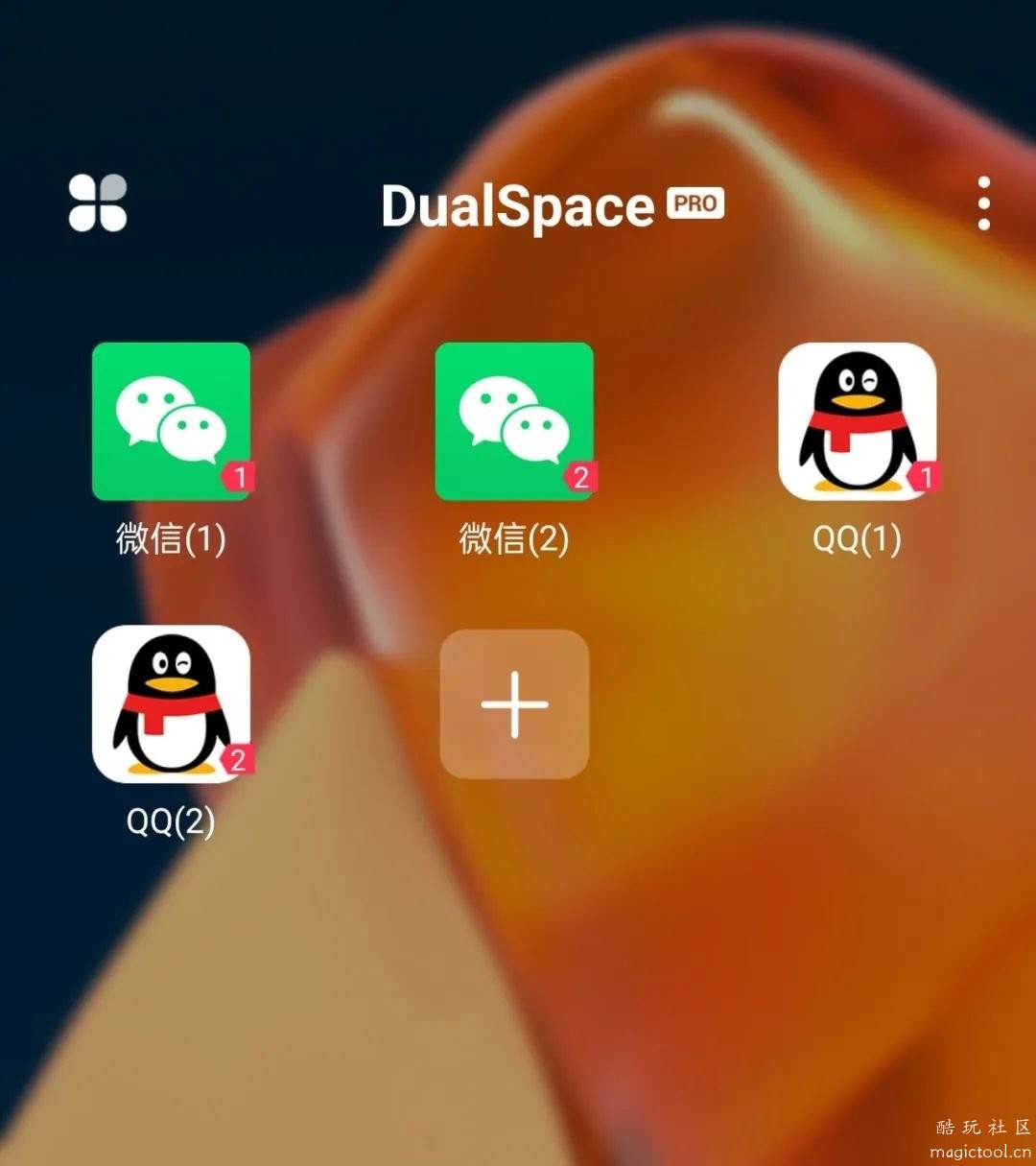
Task: Open the three-dot overflow menu
Action: [983, 204]
